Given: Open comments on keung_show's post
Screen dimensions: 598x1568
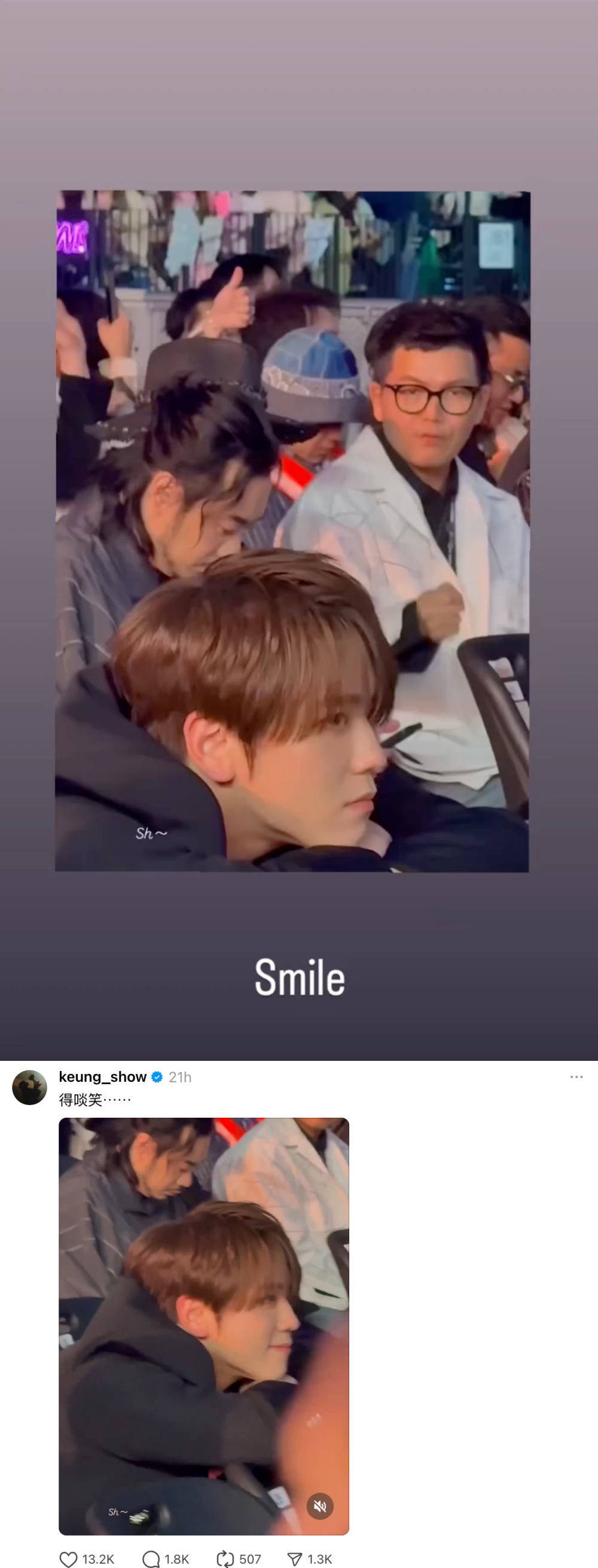Looking at the screenshot, I should pyautogui.click(x=151, y=1559).
